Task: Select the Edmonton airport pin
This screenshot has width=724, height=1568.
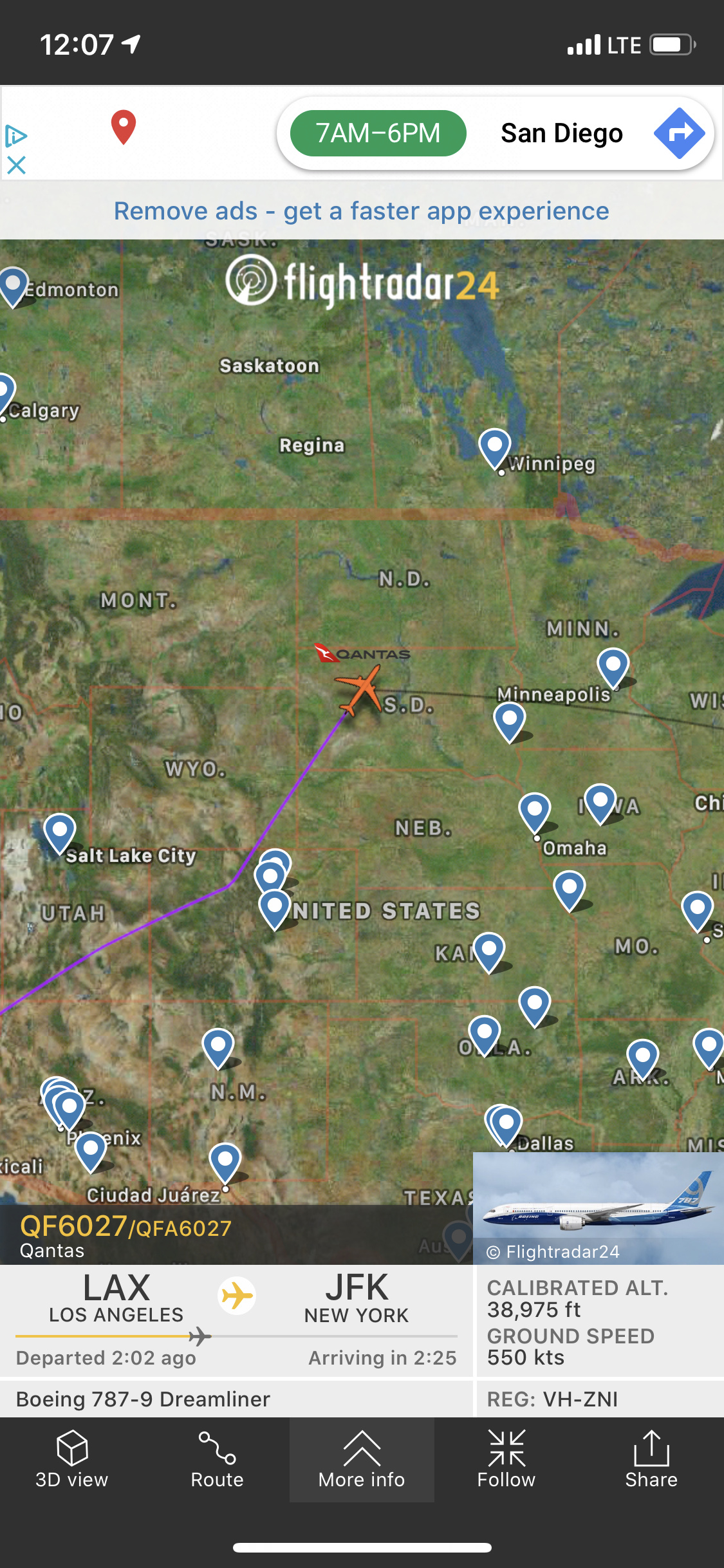Action: (13, 284)
